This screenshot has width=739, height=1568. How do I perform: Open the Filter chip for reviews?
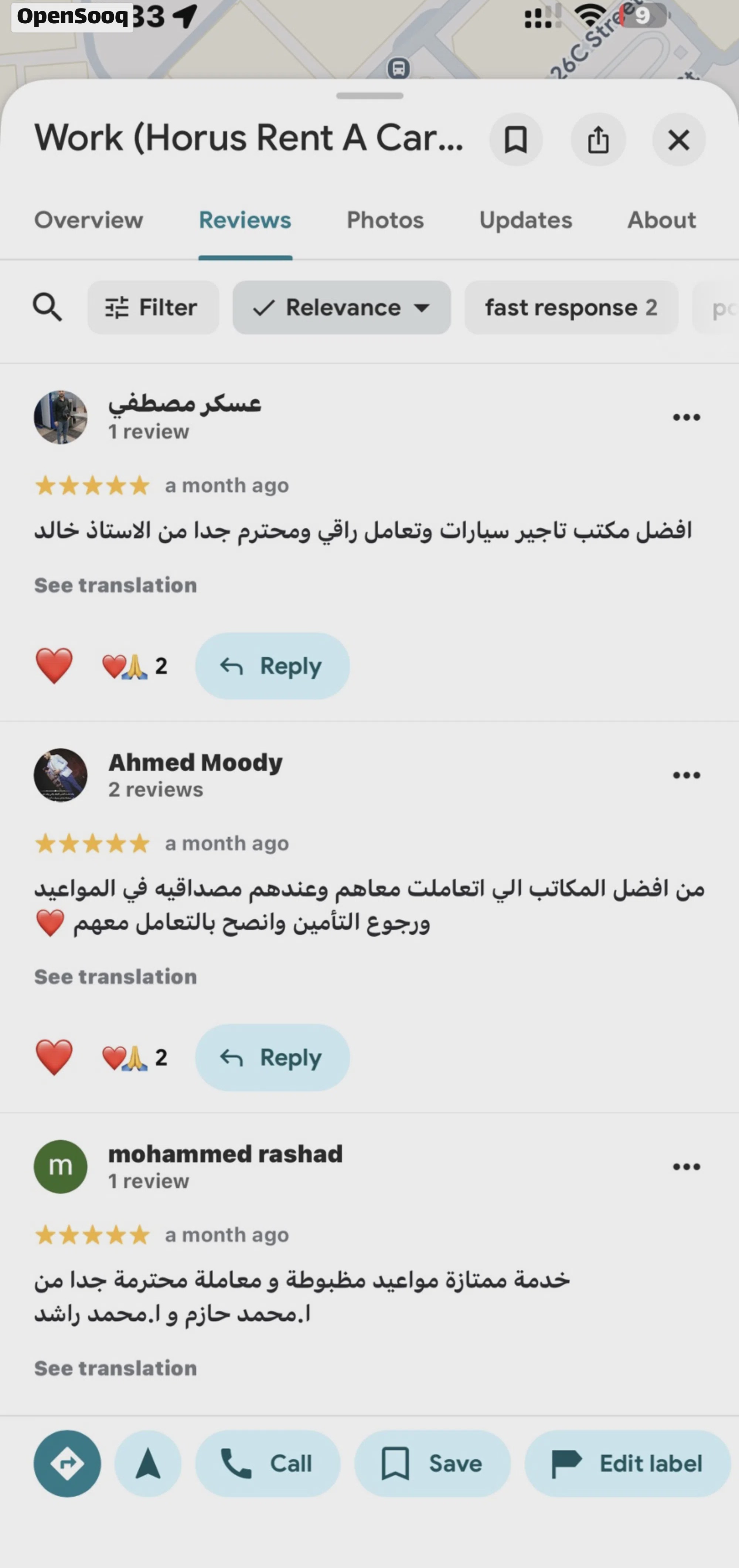tap(153, 308)
